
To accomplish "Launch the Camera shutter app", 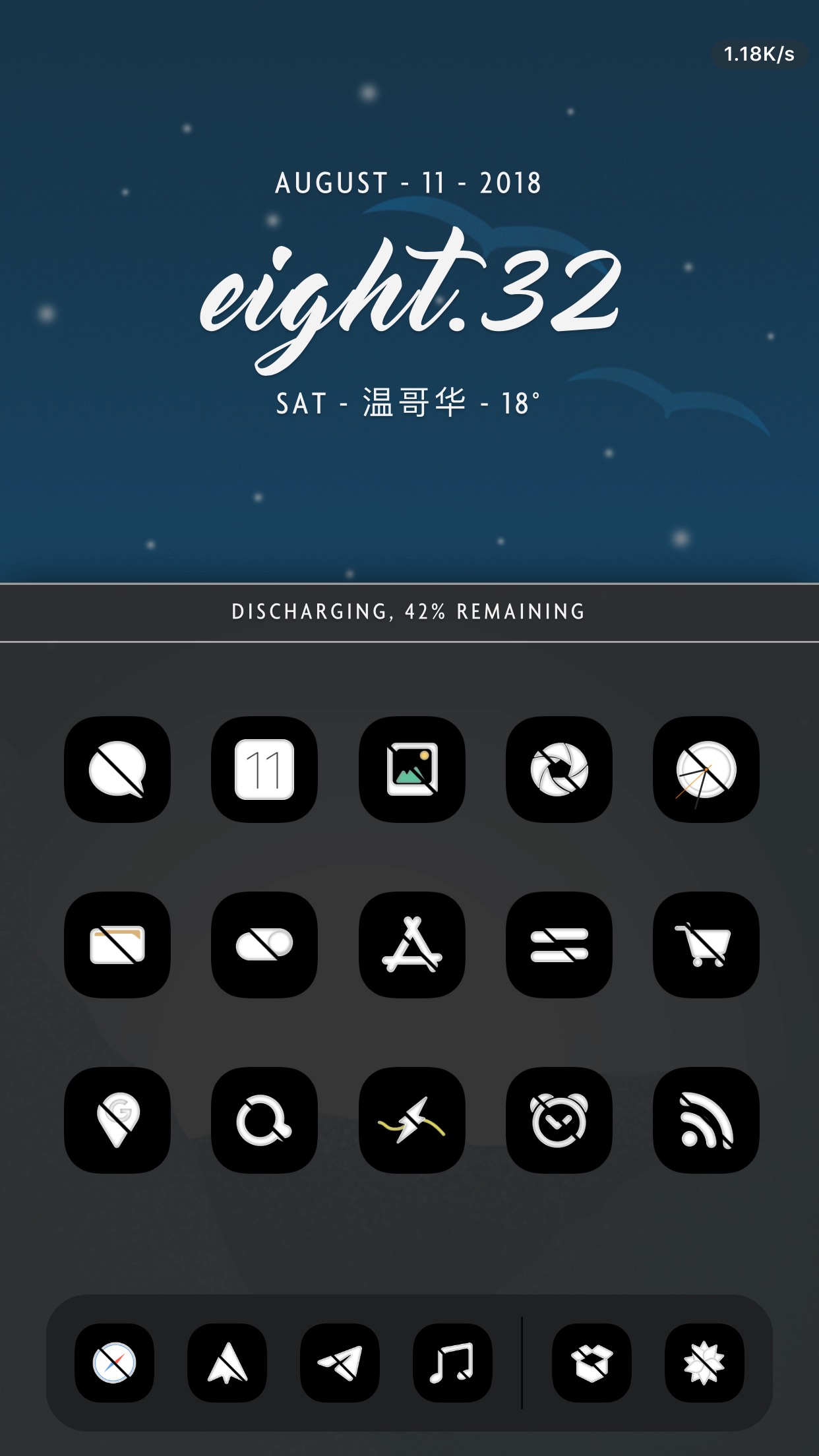I will (559, 769).
